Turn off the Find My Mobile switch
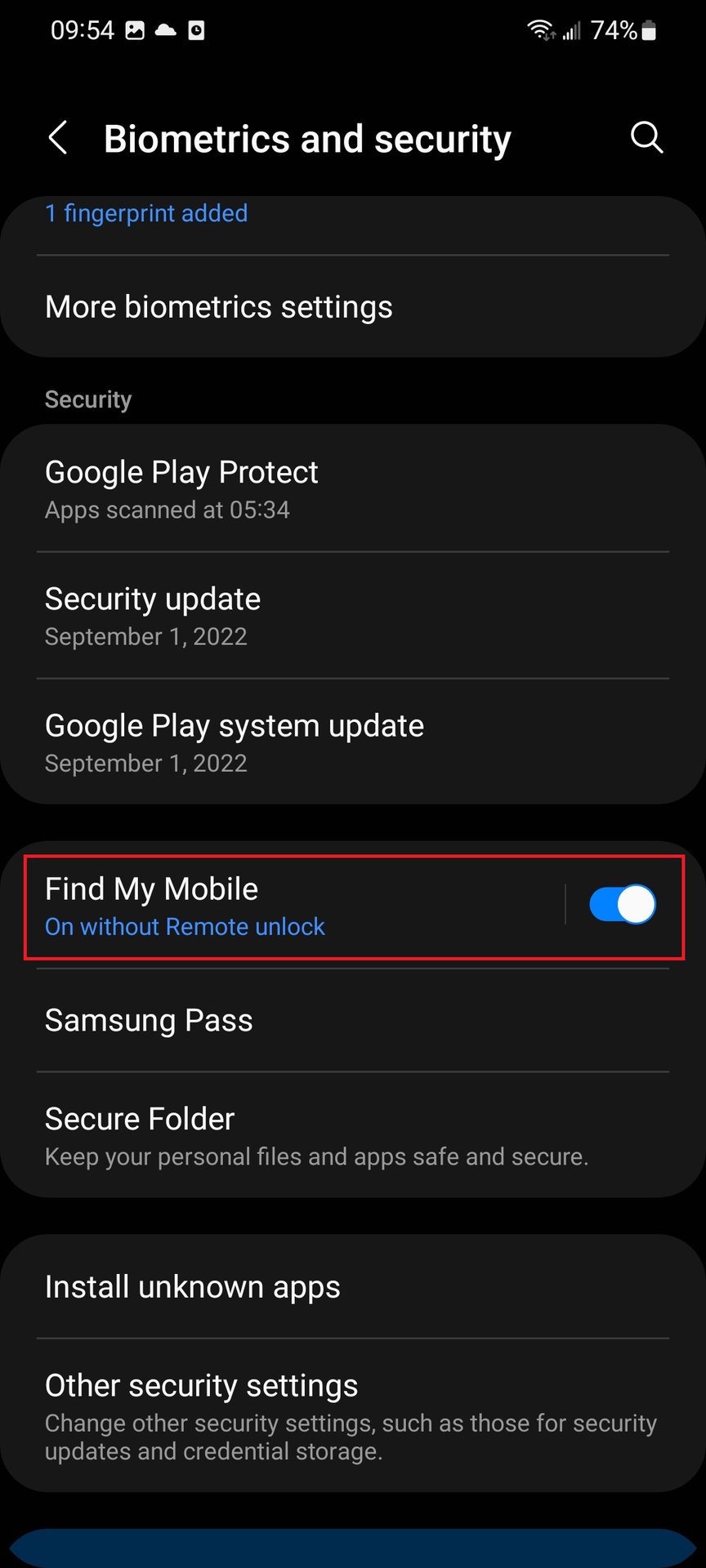Screen dimensions: 706x1568 click(x=623, y=905)
